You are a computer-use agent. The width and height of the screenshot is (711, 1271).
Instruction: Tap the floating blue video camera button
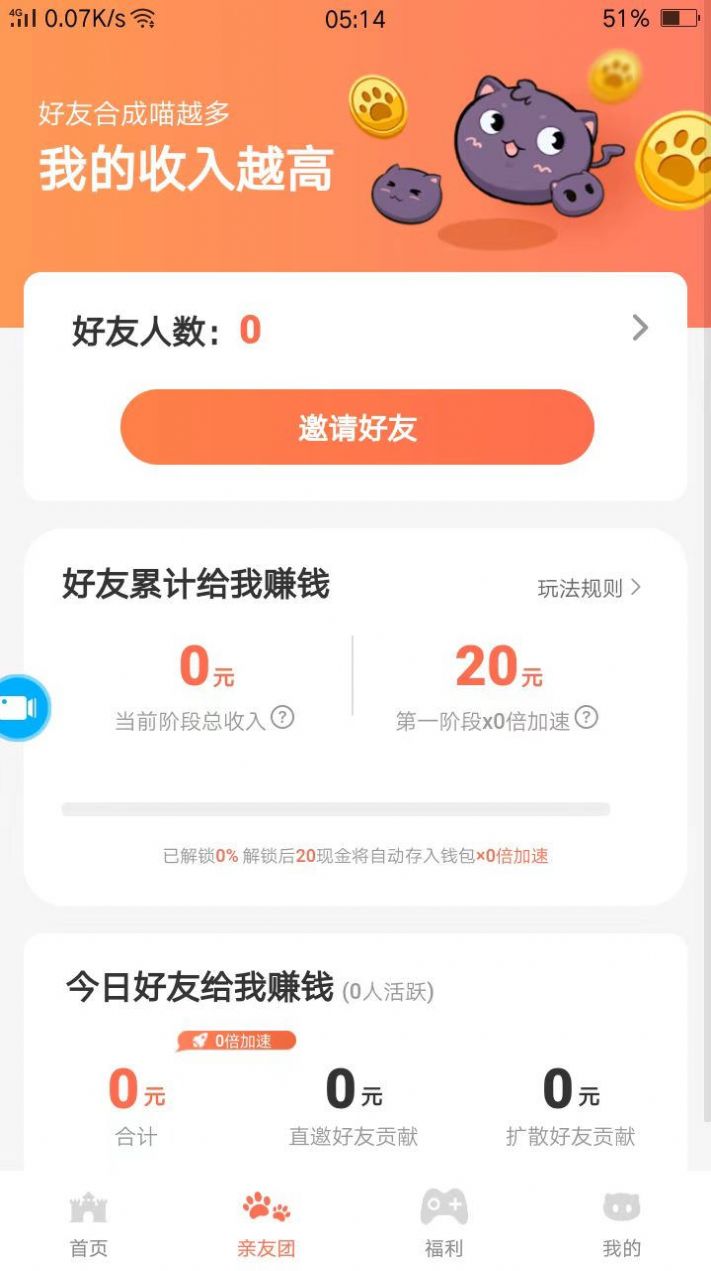20,708
